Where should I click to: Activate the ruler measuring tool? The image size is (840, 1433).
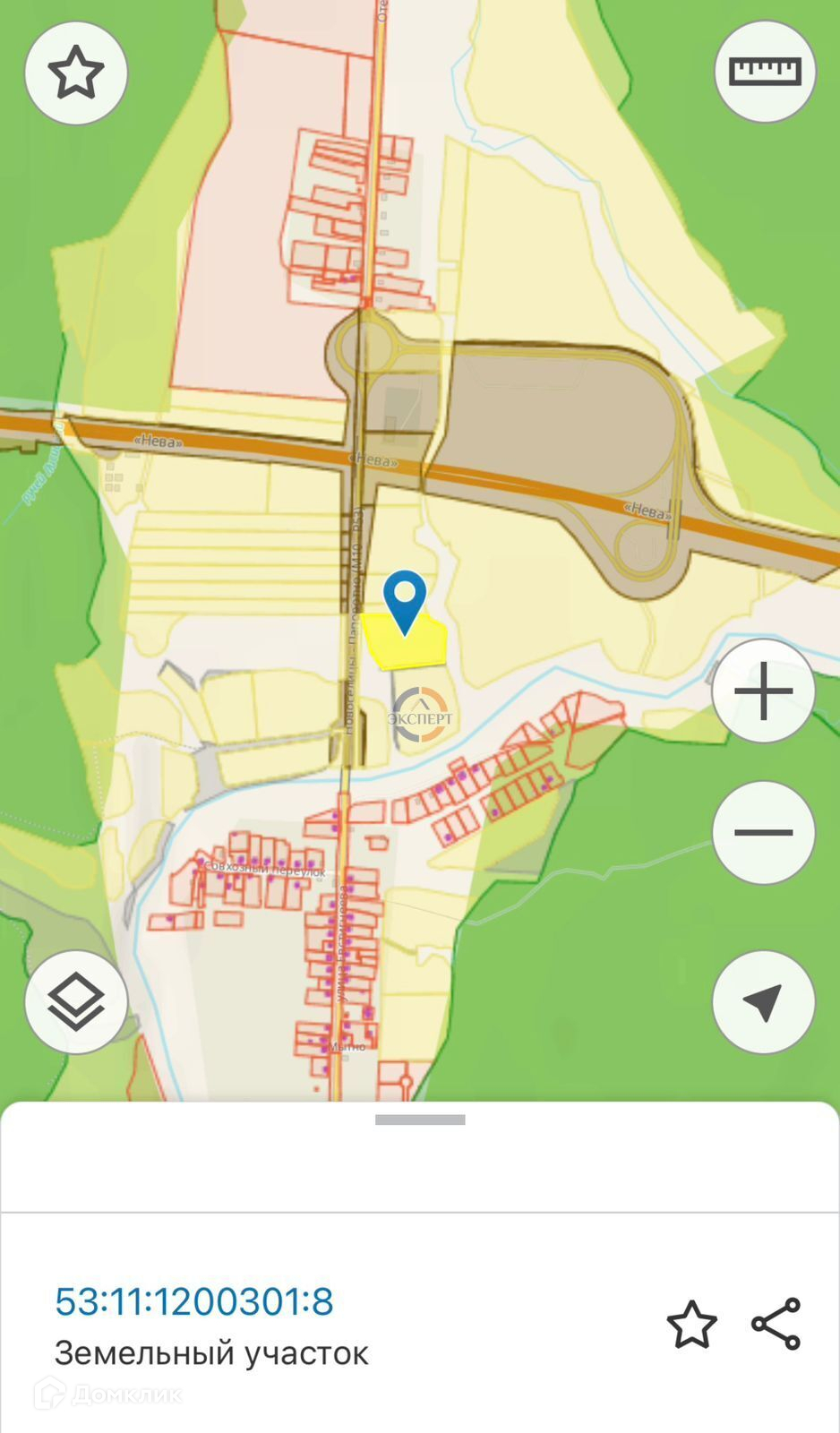[765, 72]
